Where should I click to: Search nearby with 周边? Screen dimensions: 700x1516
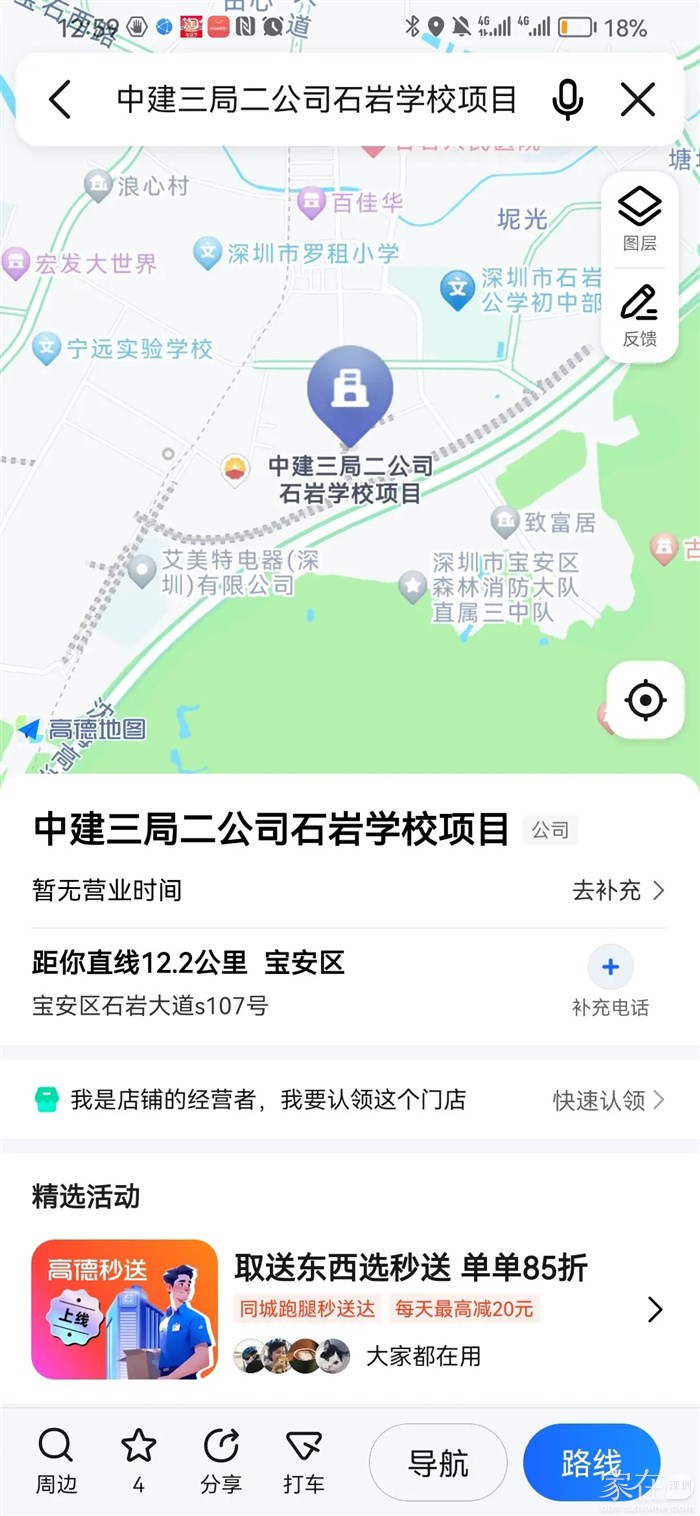point(56,1460)
